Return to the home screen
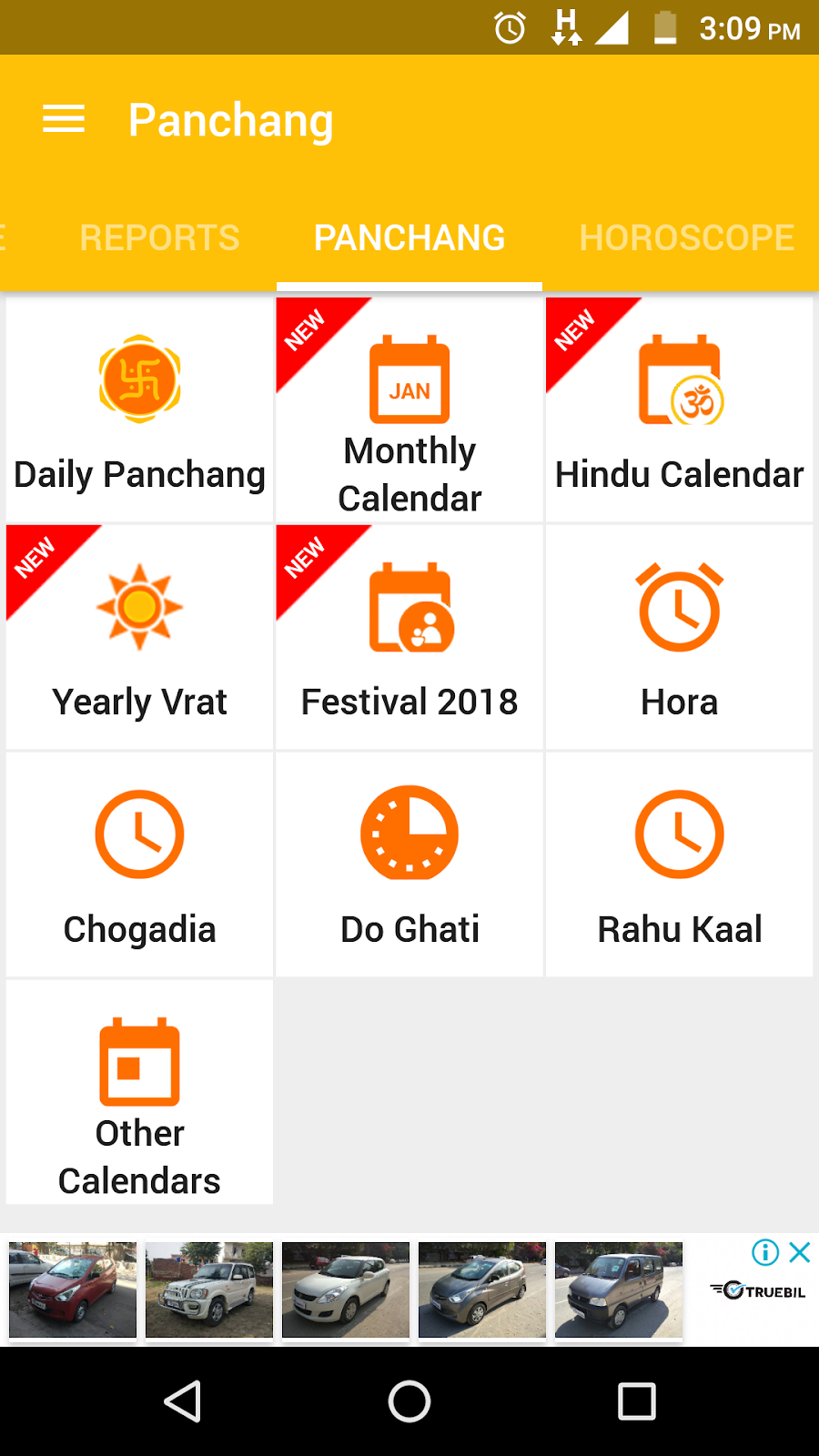The height and width of the screenshot is (1456, 819). [x=409, y=1401]
